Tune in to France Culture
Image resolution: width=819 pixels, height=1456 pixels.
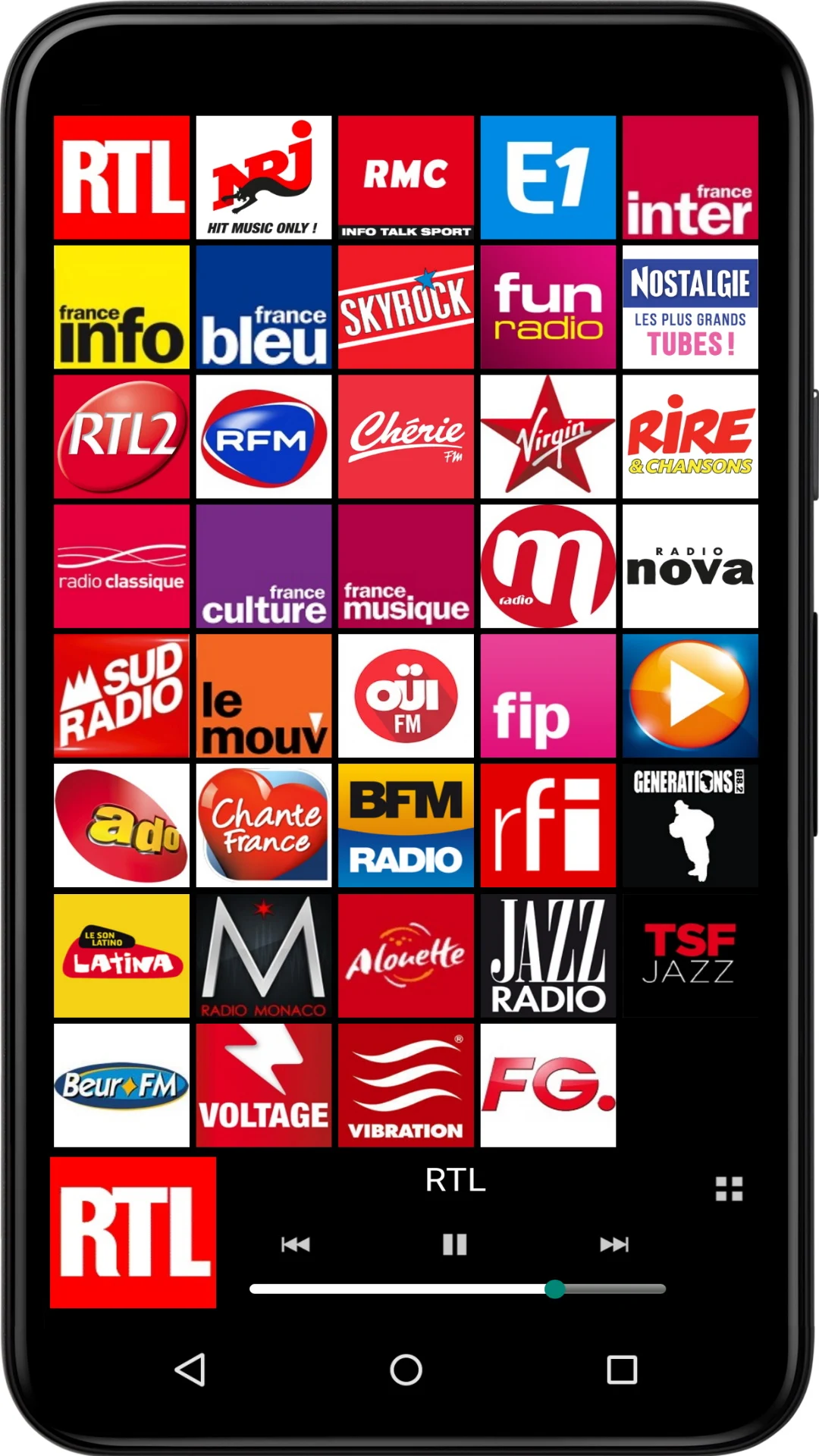click(x=264, y=566)
